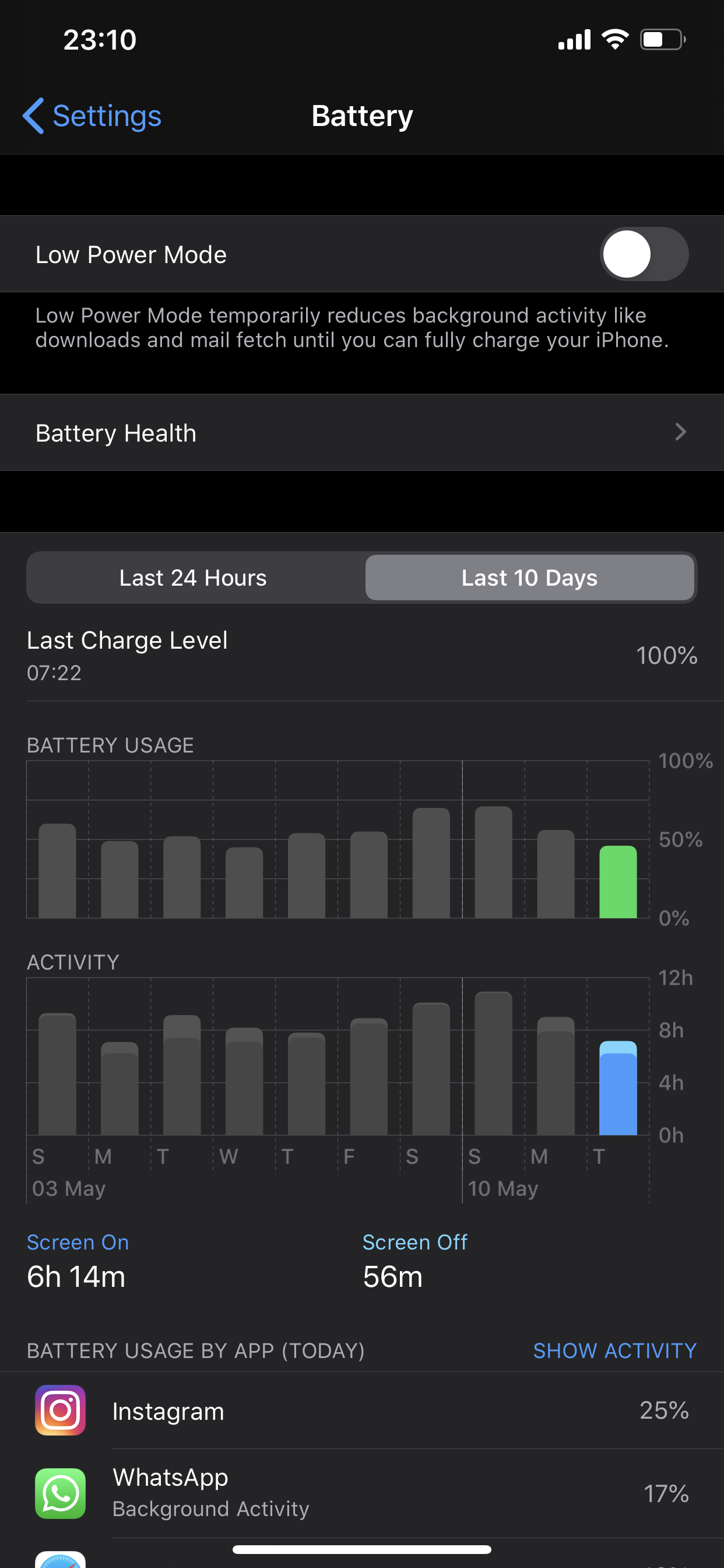Switch to Last 24 Hours

pos(194,577)
